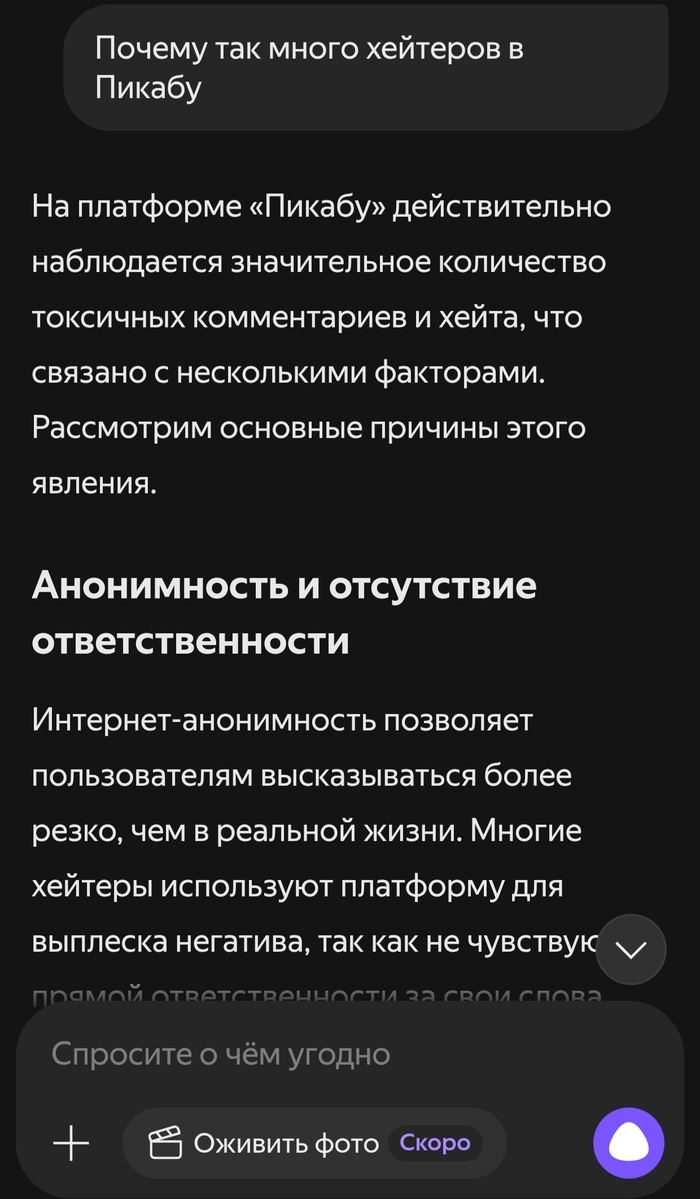Open the plus attachment menu

coord(71,1142)
